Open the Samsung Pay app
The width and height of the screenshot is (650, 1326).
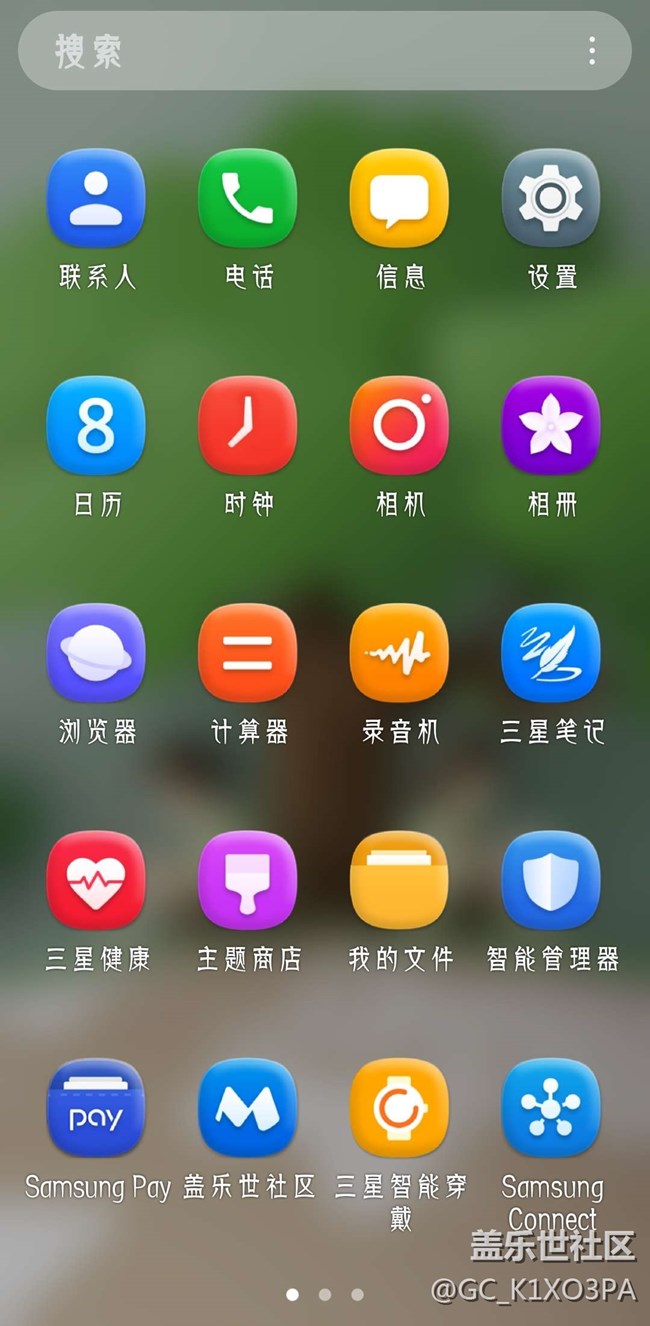[97, 1108]
